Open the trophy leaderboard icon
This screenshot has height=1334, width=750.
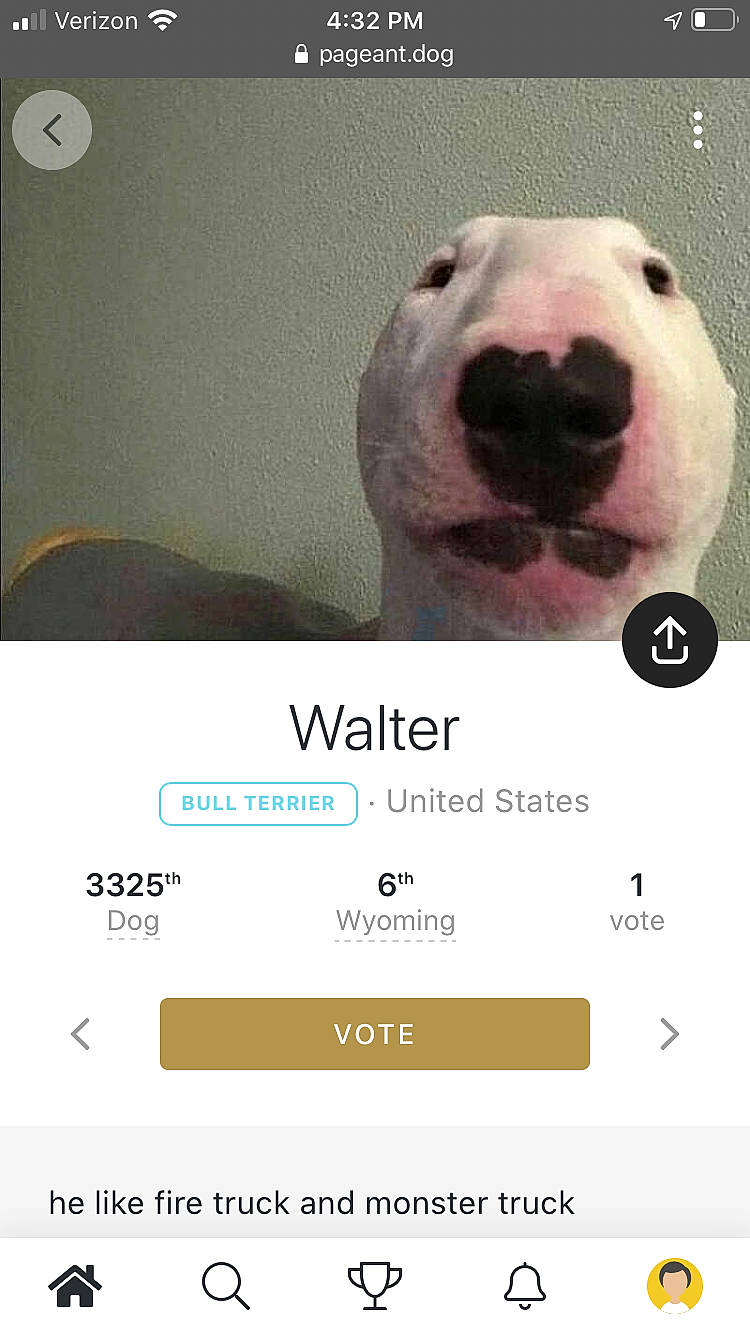[375, 1286]
